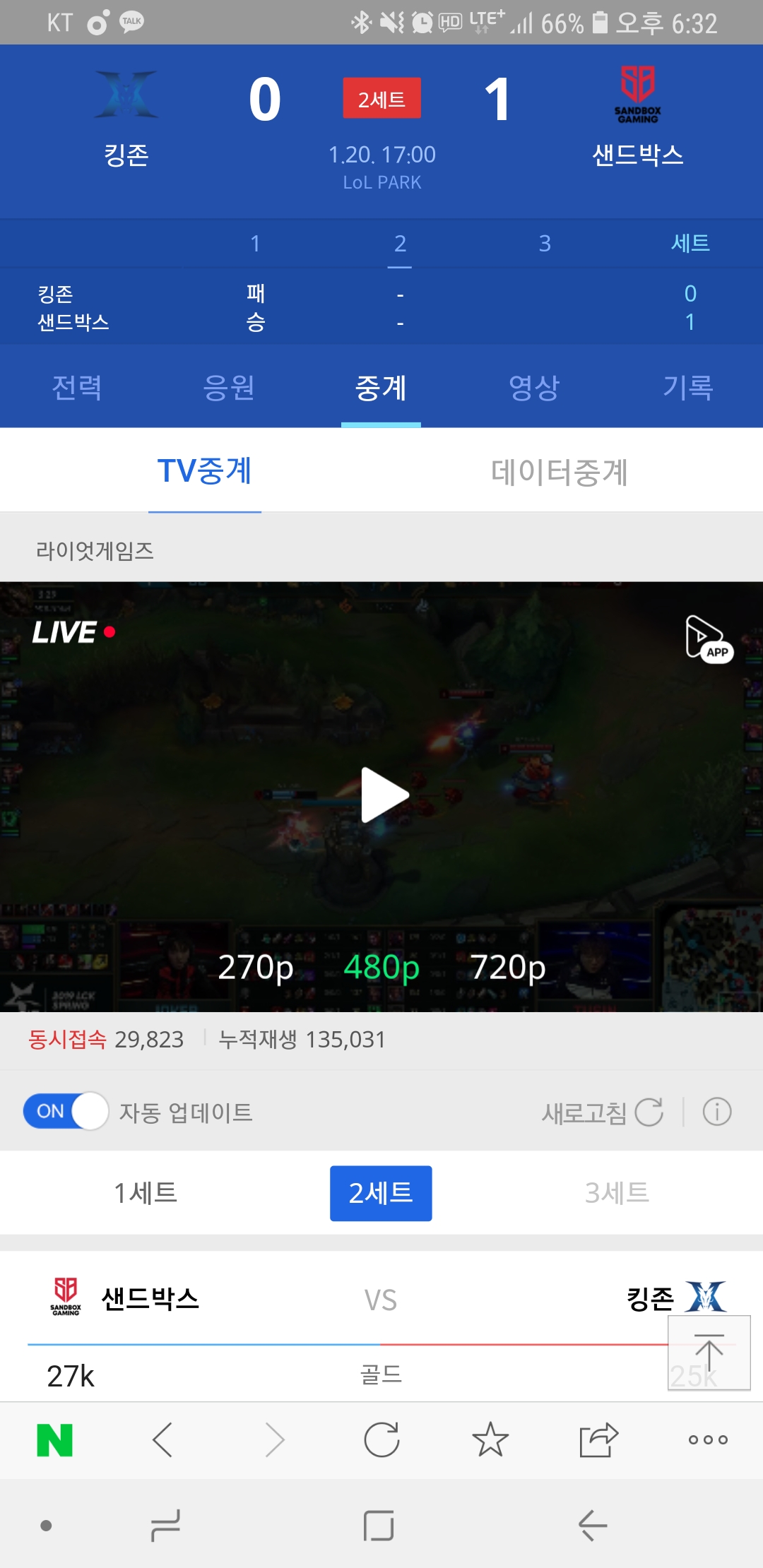Open the info icon beside 새로고침

coord(716,1112)
